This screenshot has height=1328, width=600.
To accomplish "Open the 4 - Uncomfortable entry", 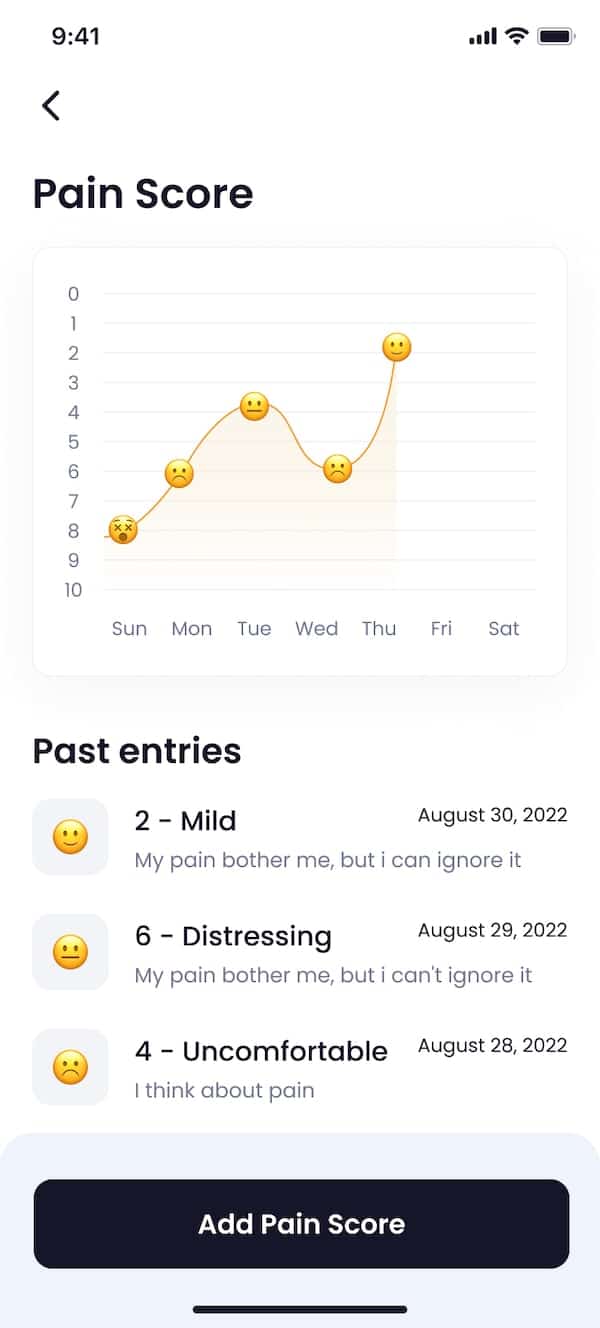I will pos(300,1067).
